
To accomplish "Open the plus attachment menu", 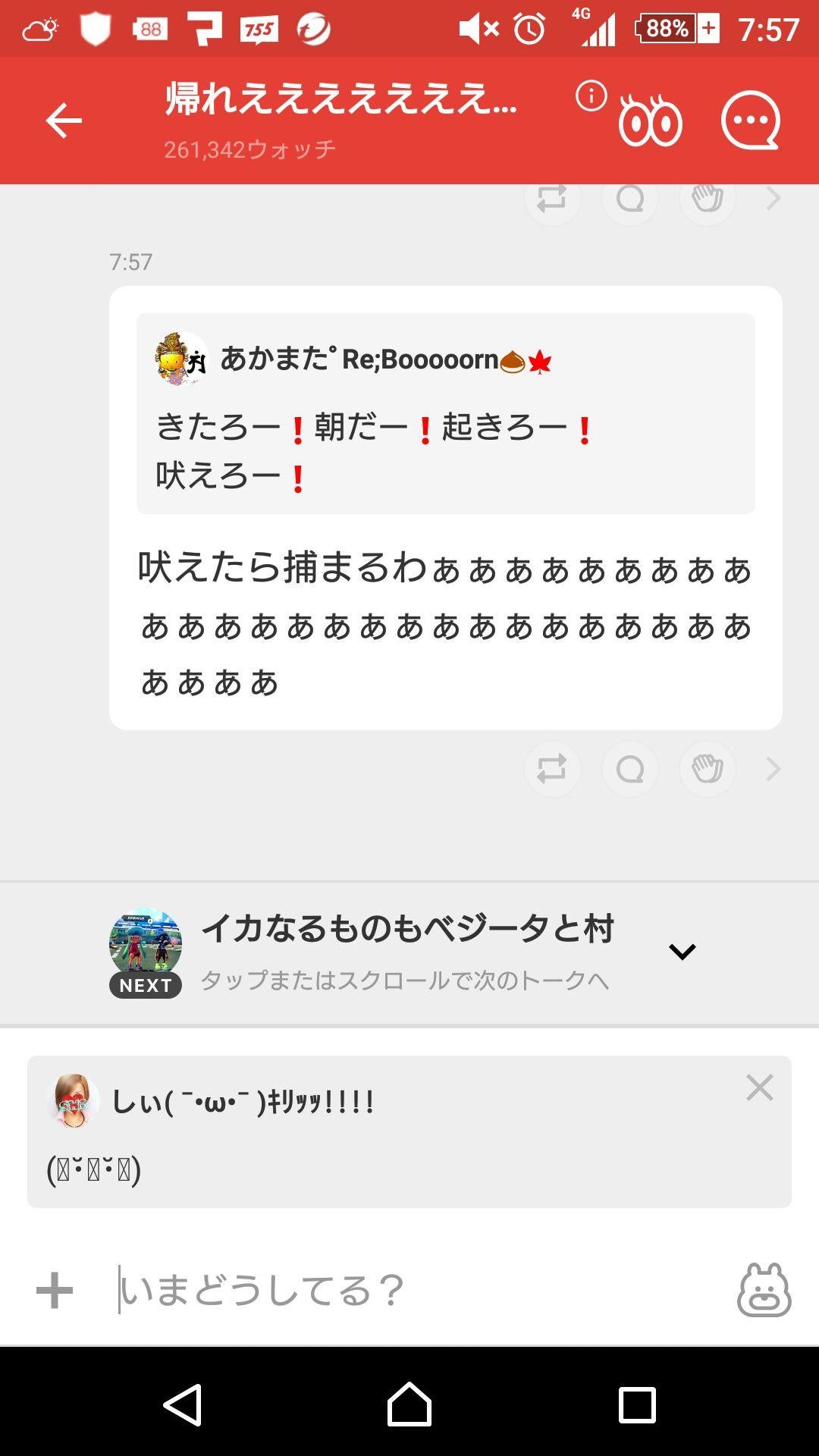I will 55,1290.
